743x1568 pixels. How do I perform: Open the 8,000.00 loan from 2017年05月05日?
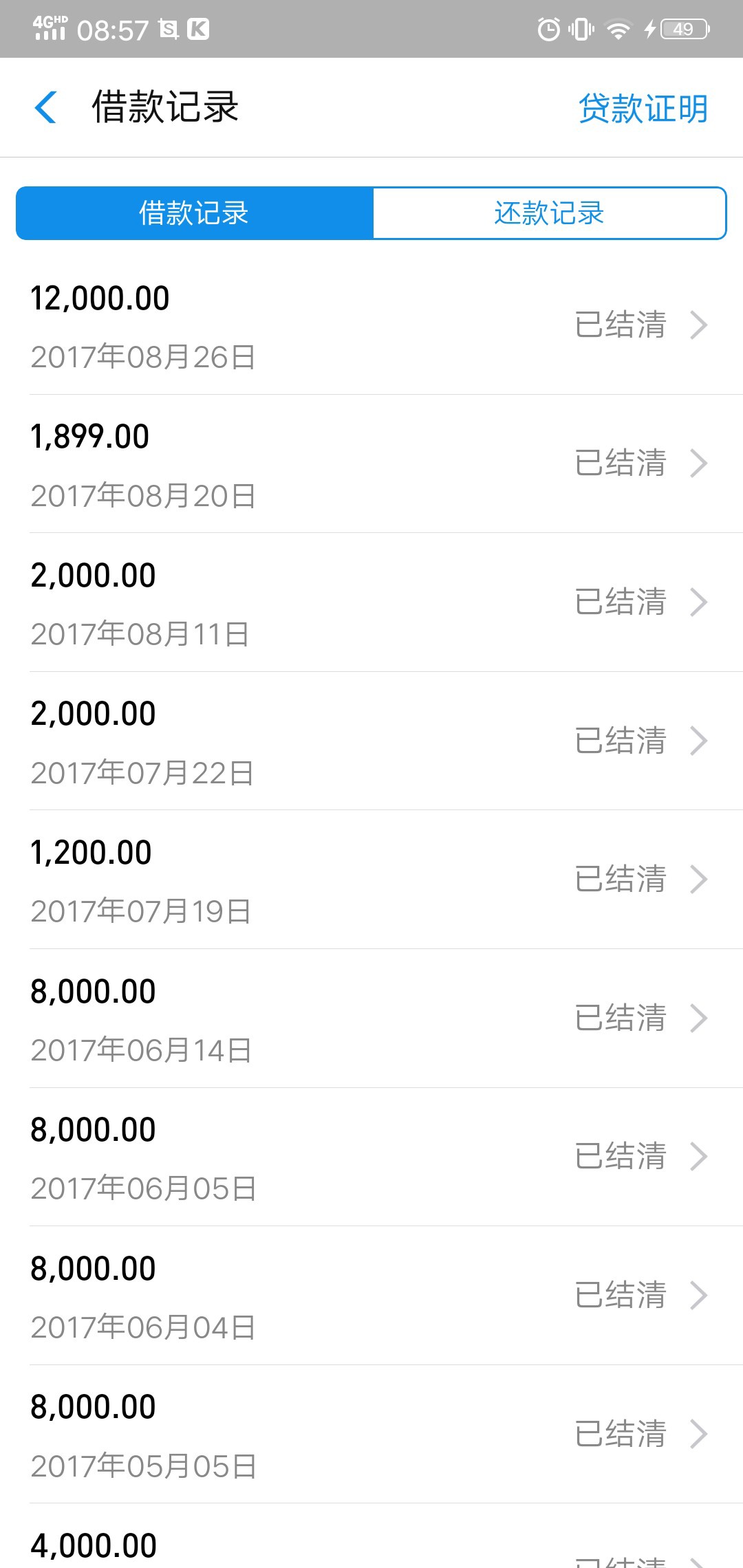(x=371, y=1435)
